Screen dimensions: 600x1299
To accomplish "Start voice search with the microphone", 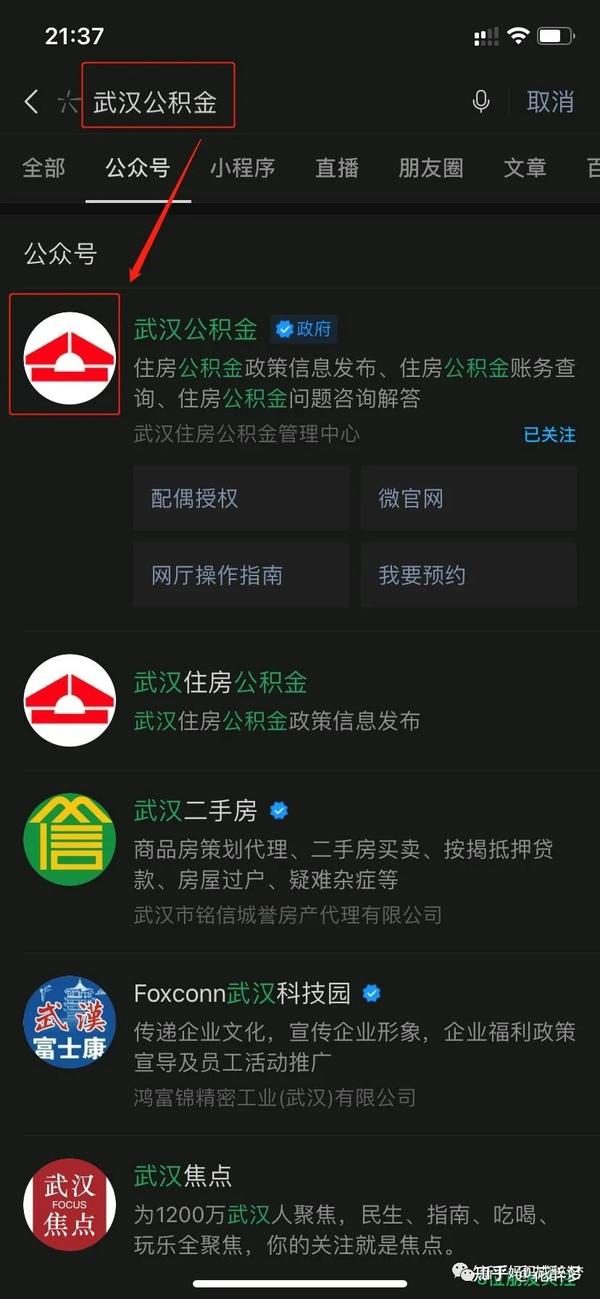I will 481,101.
